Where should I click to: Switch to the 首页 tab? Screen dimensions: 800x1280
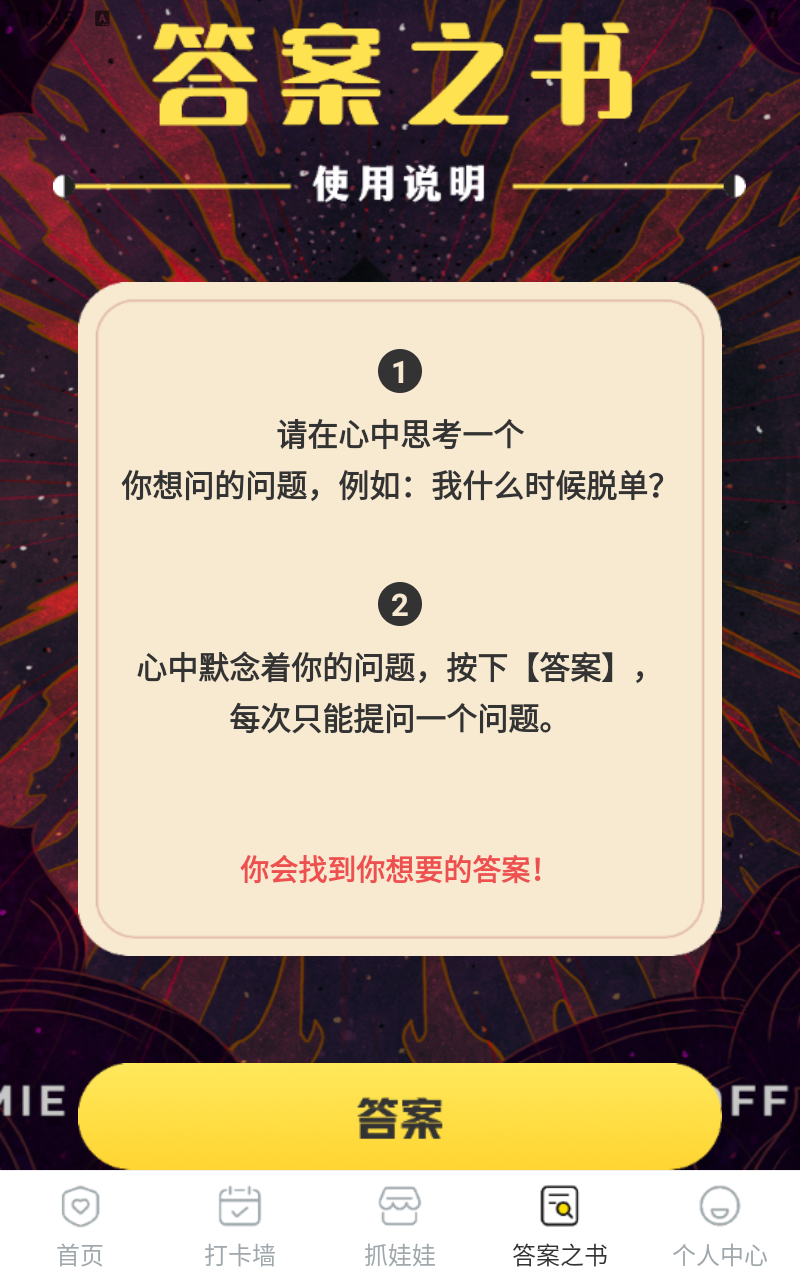click(x=80, y=1225)
